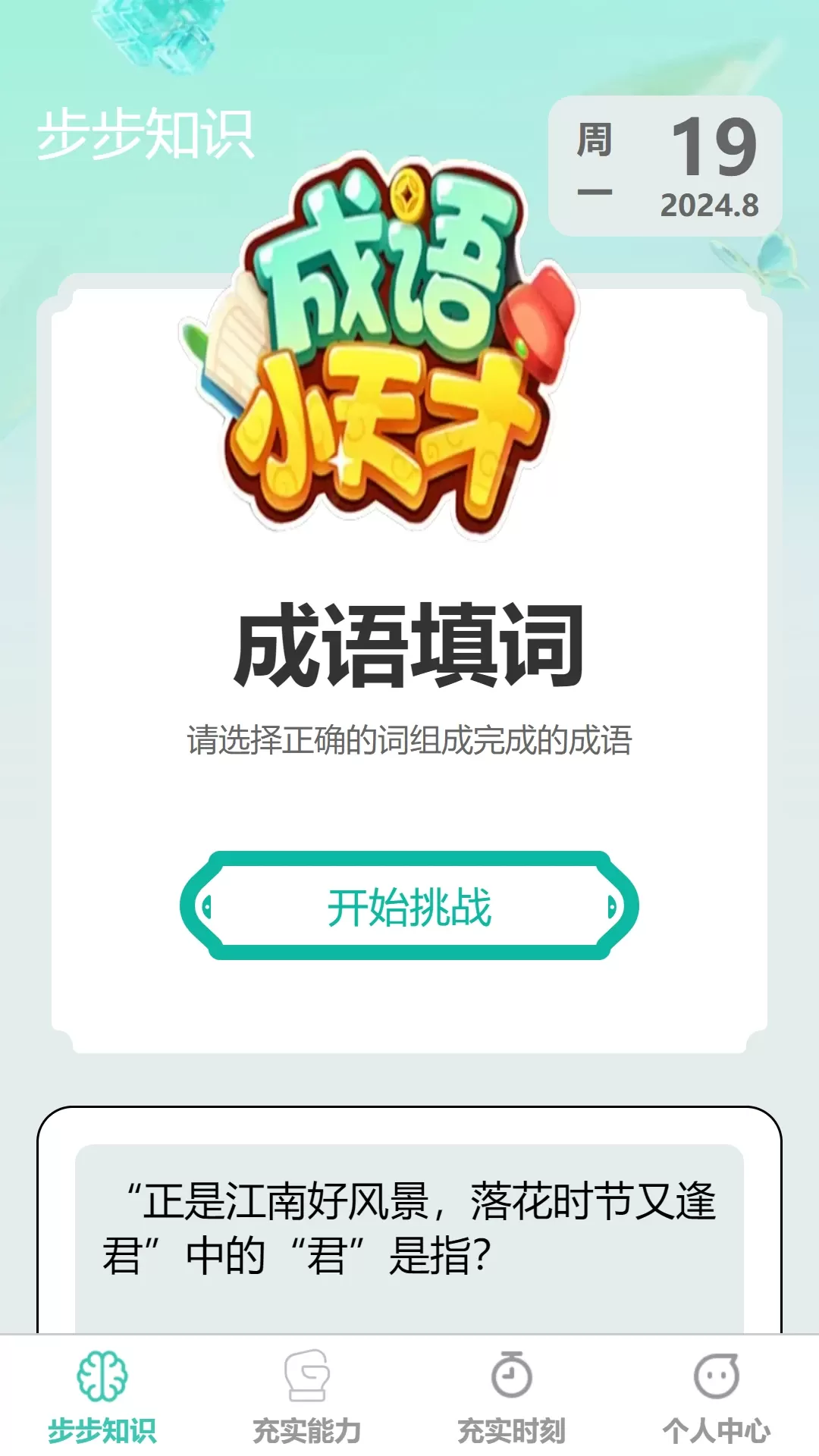Image resolution: width=819 pixels, height=1456 pixels.
Task: Open the 正是江南好风景 quiz question card
Action: coord(409,1228)
